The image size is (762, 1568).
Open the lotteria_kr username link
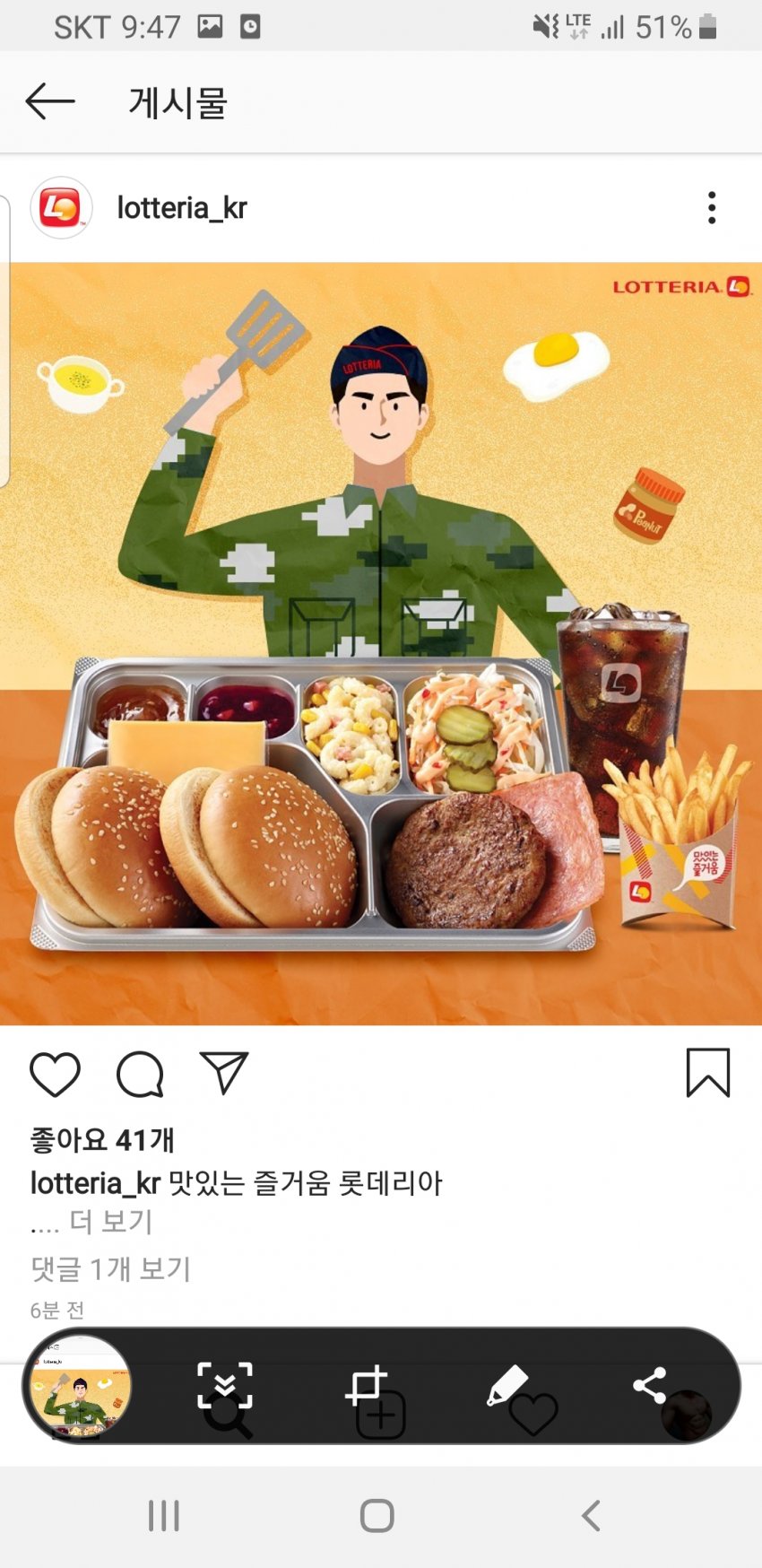tap(181, 208)
